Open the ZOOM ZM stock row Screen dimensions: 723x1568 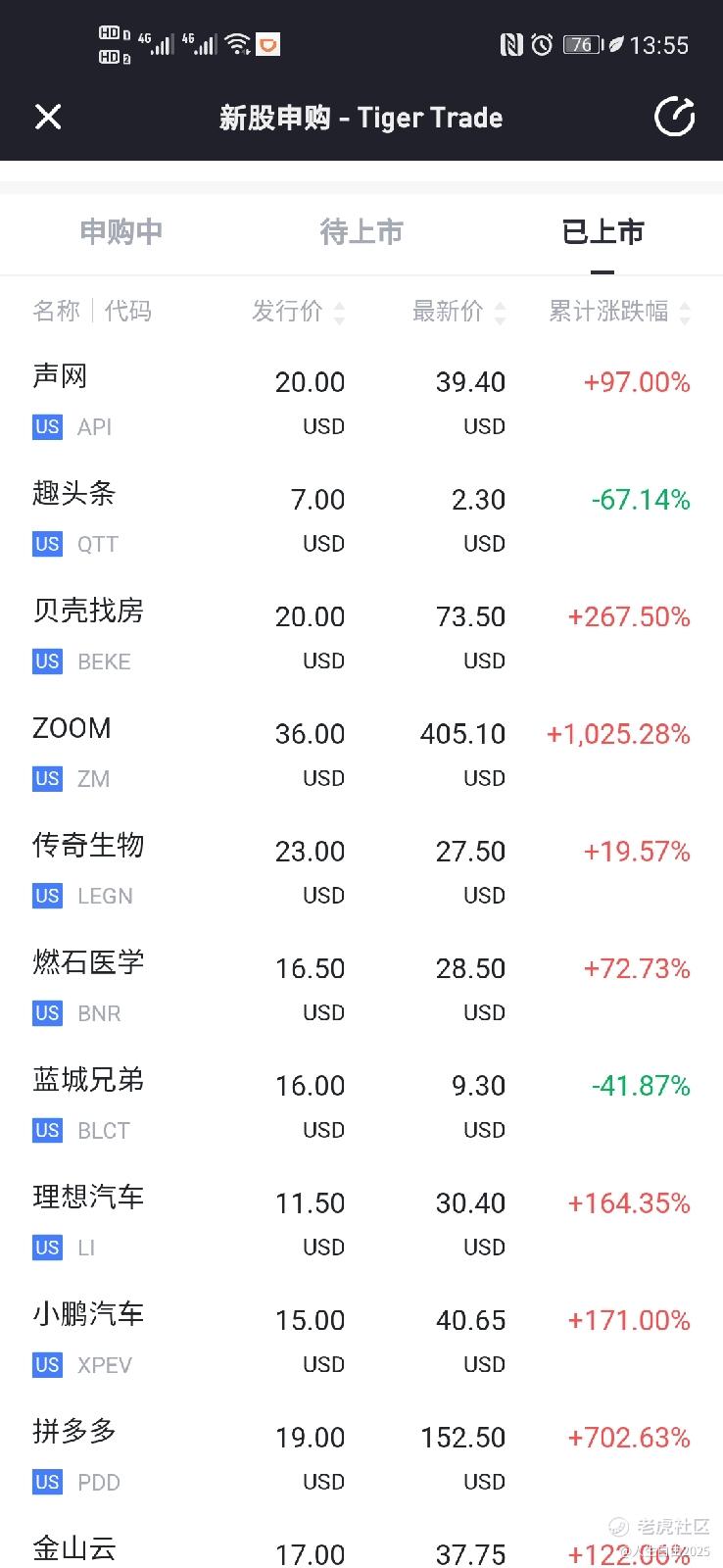tap(361, 754)
